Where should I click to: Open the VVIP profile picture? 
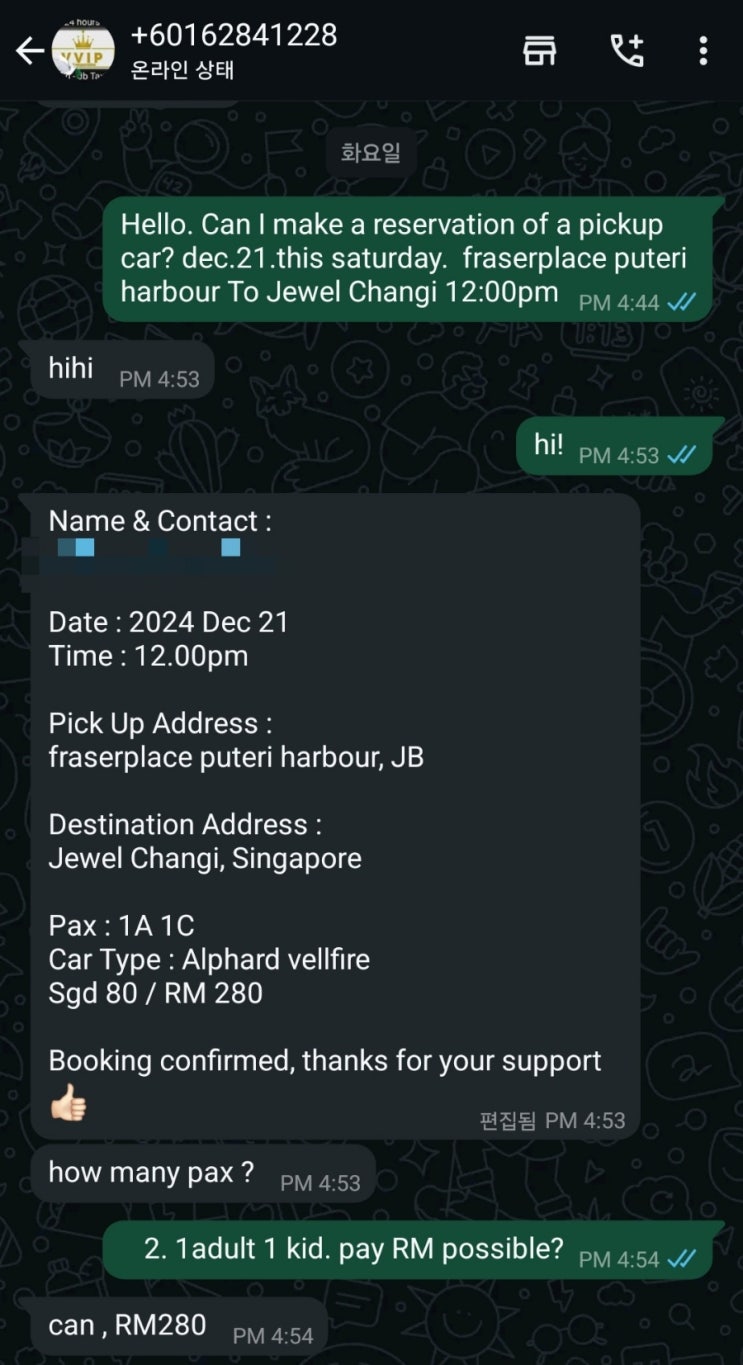pyautogui.click(x=83, y=51)
